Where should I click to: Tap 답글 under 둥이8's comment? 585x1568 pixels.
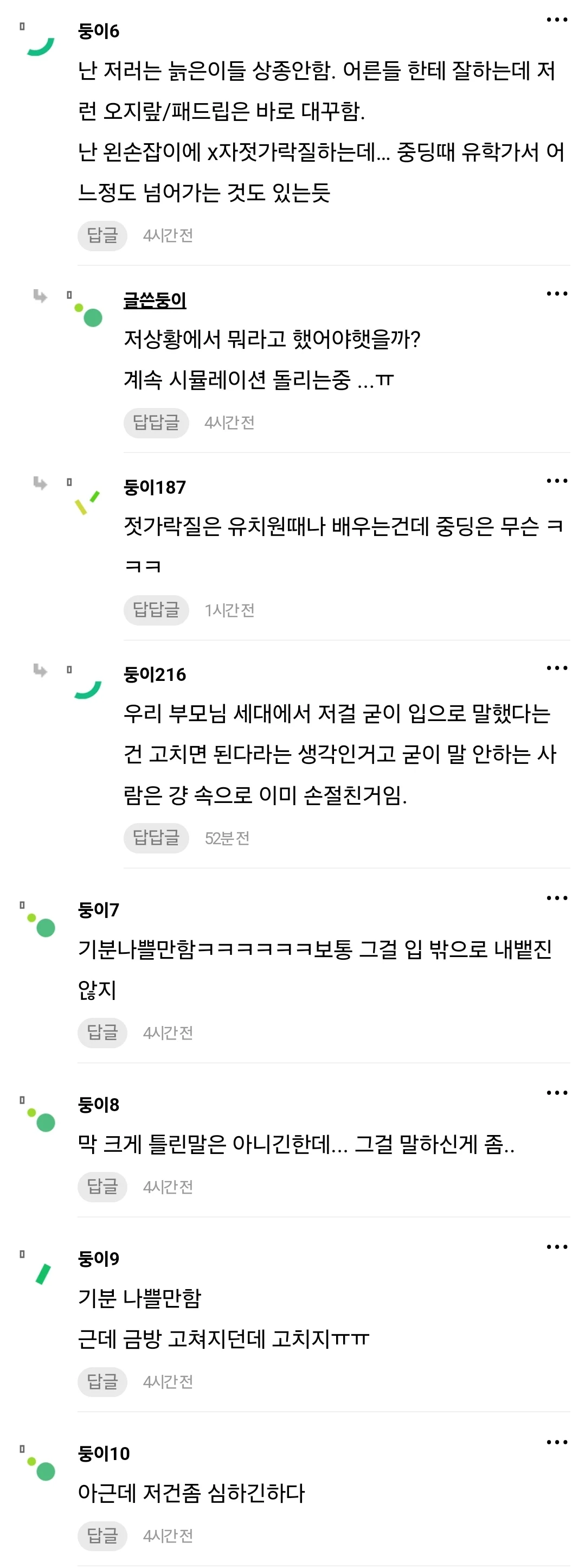[x=102, y=1187]
